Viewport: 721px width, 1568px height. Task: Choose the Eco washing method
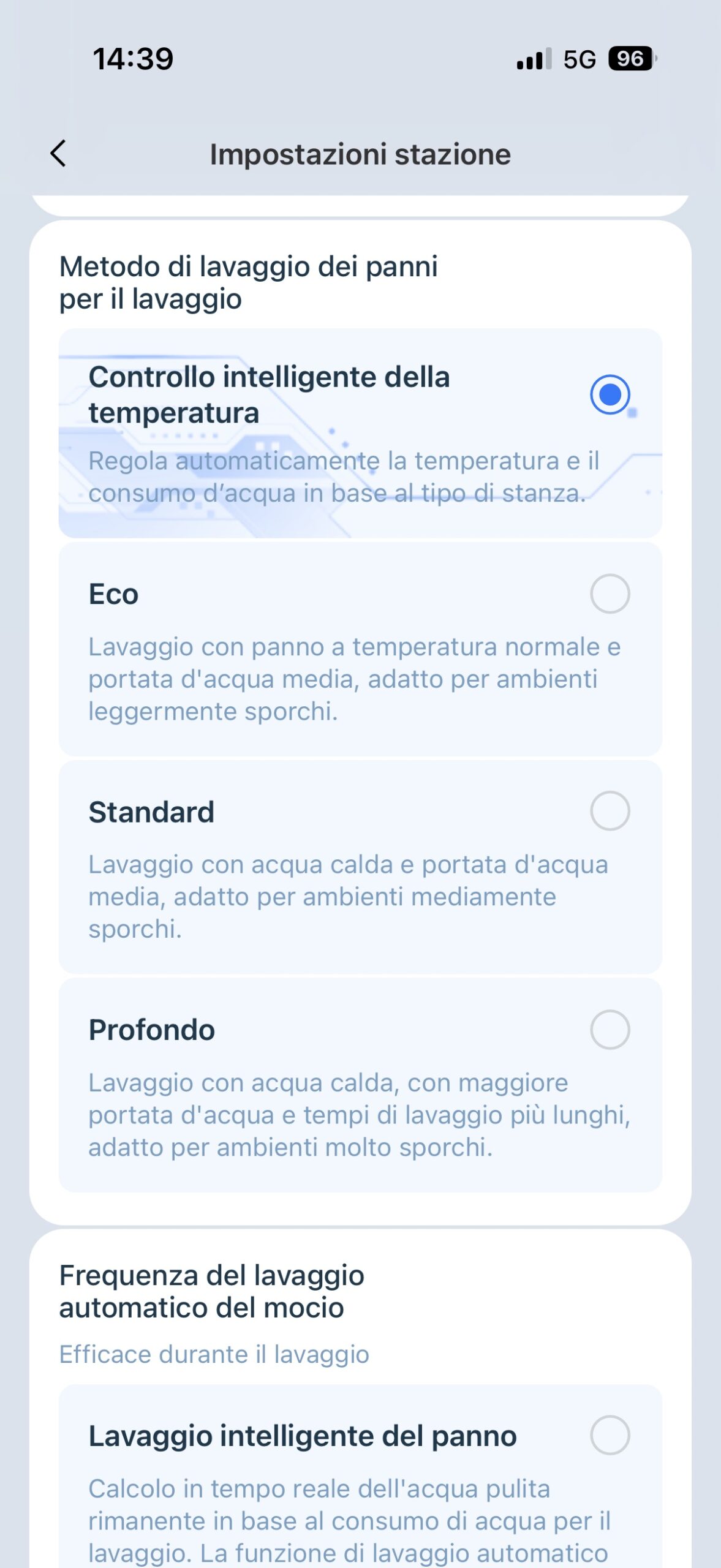click(610, 594)
